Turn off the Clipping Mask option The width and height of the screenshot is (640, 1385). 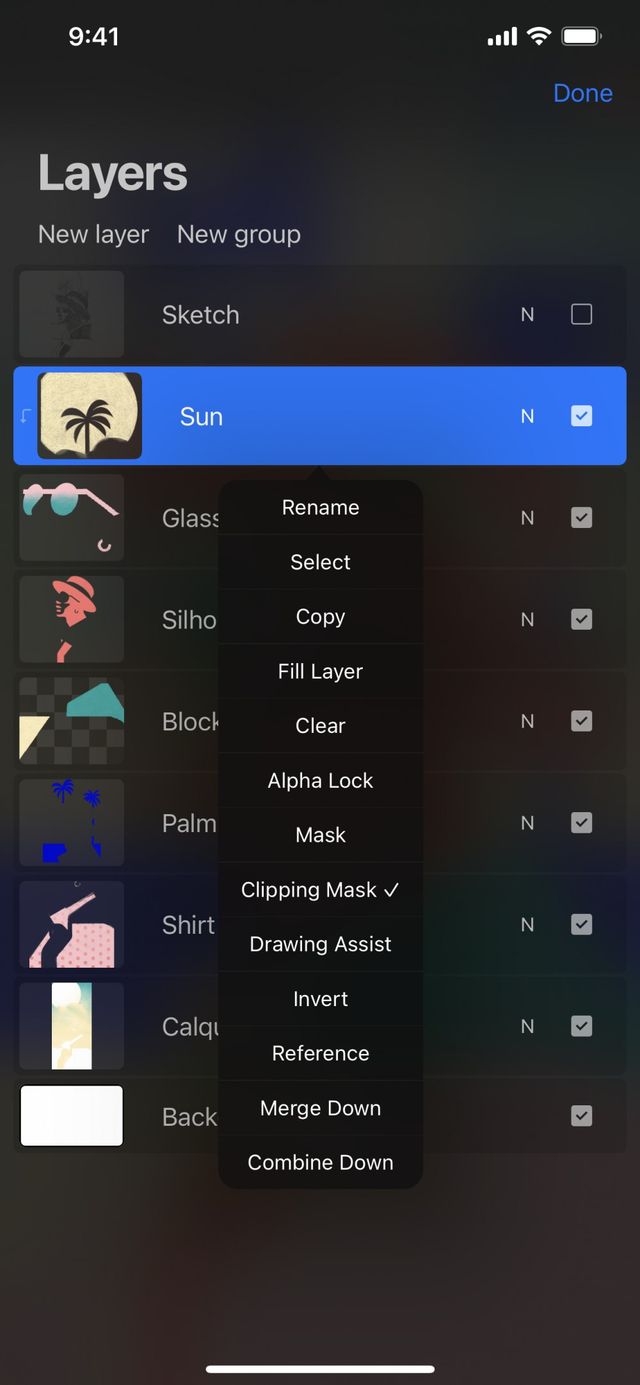(320, 890)
